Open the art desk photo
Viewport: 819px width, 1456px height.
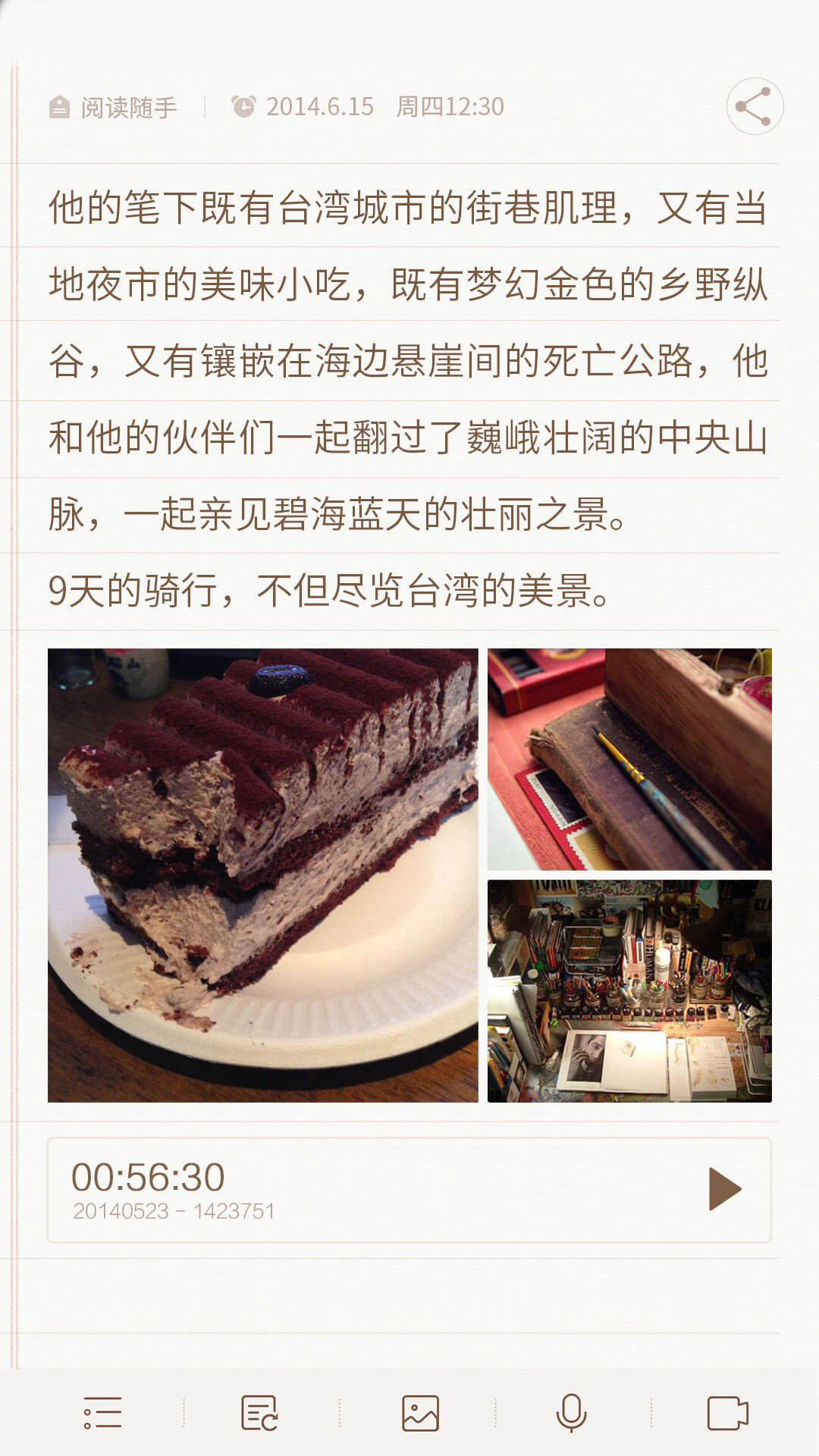coord(629,990)
